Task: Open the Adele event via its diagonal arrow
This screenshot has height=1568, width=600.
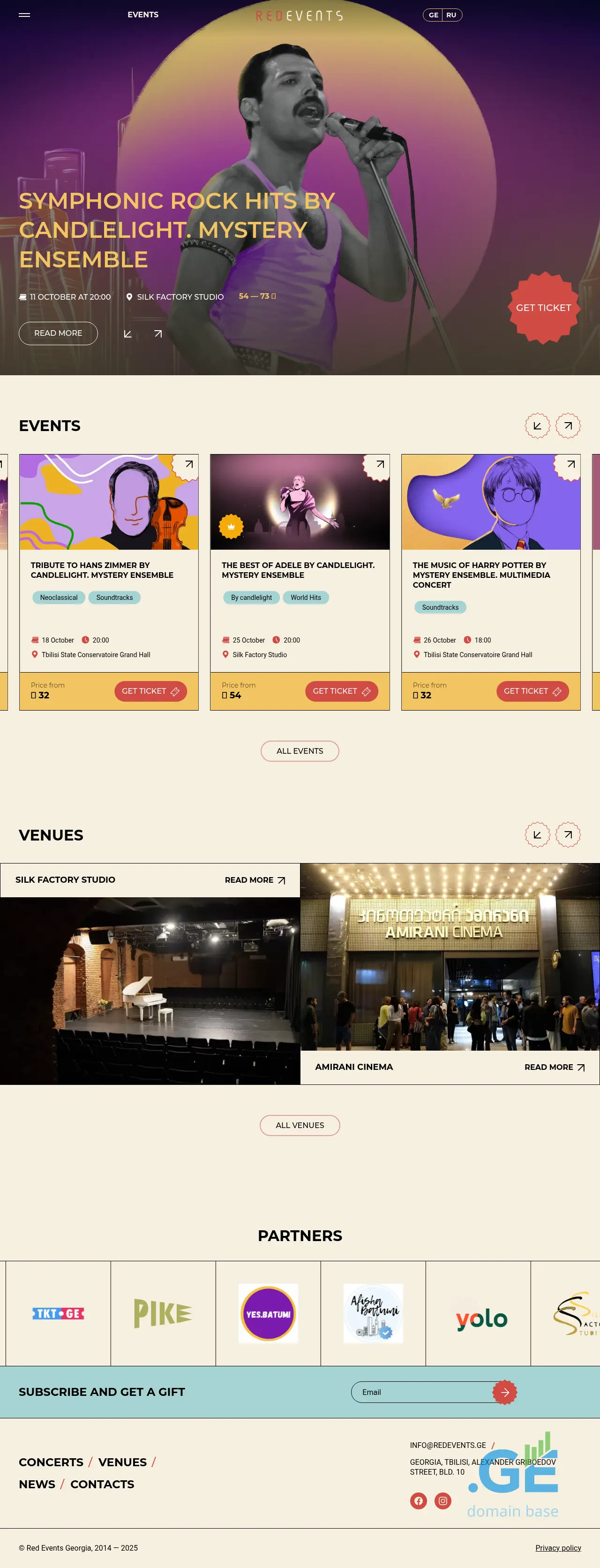Action: (x=380, y=465)
